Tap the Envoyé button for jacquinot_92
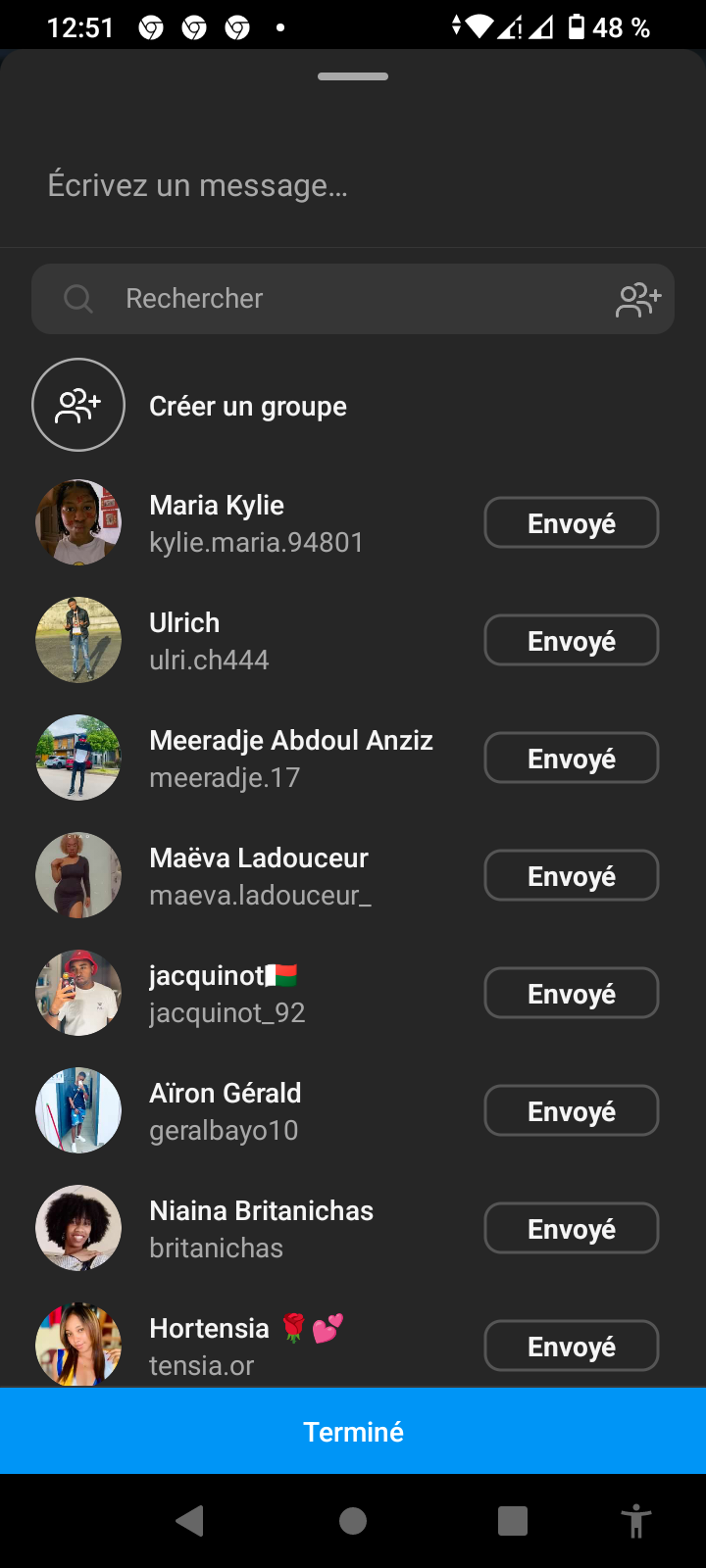The image size is (706, 1568). coord(571,994)
